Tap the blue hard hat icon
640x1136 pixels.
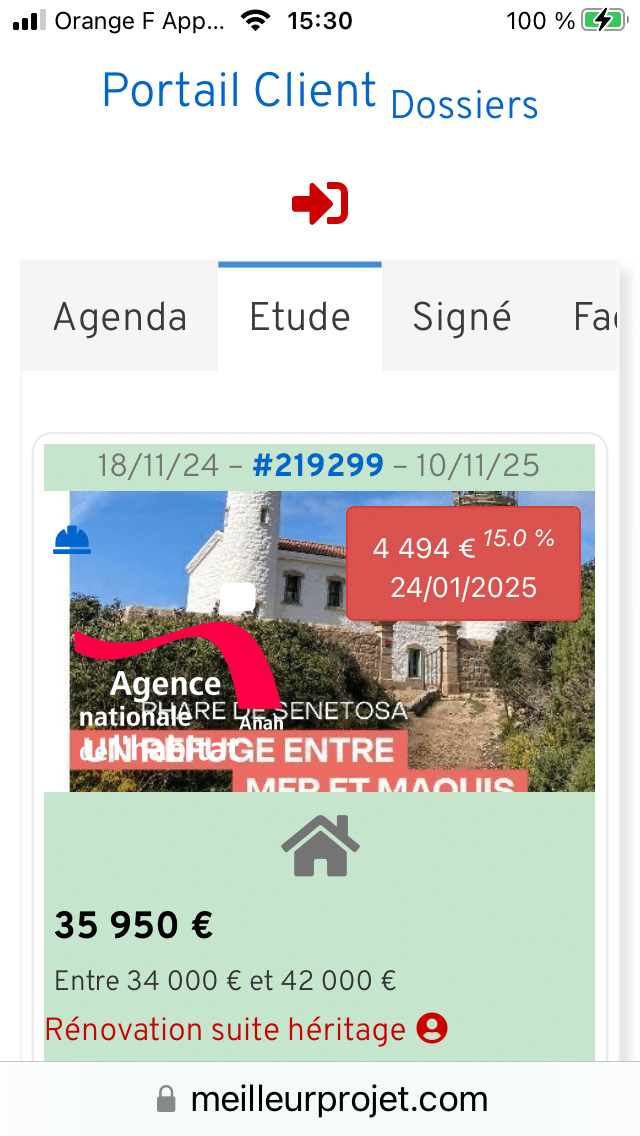click(72, 541)
